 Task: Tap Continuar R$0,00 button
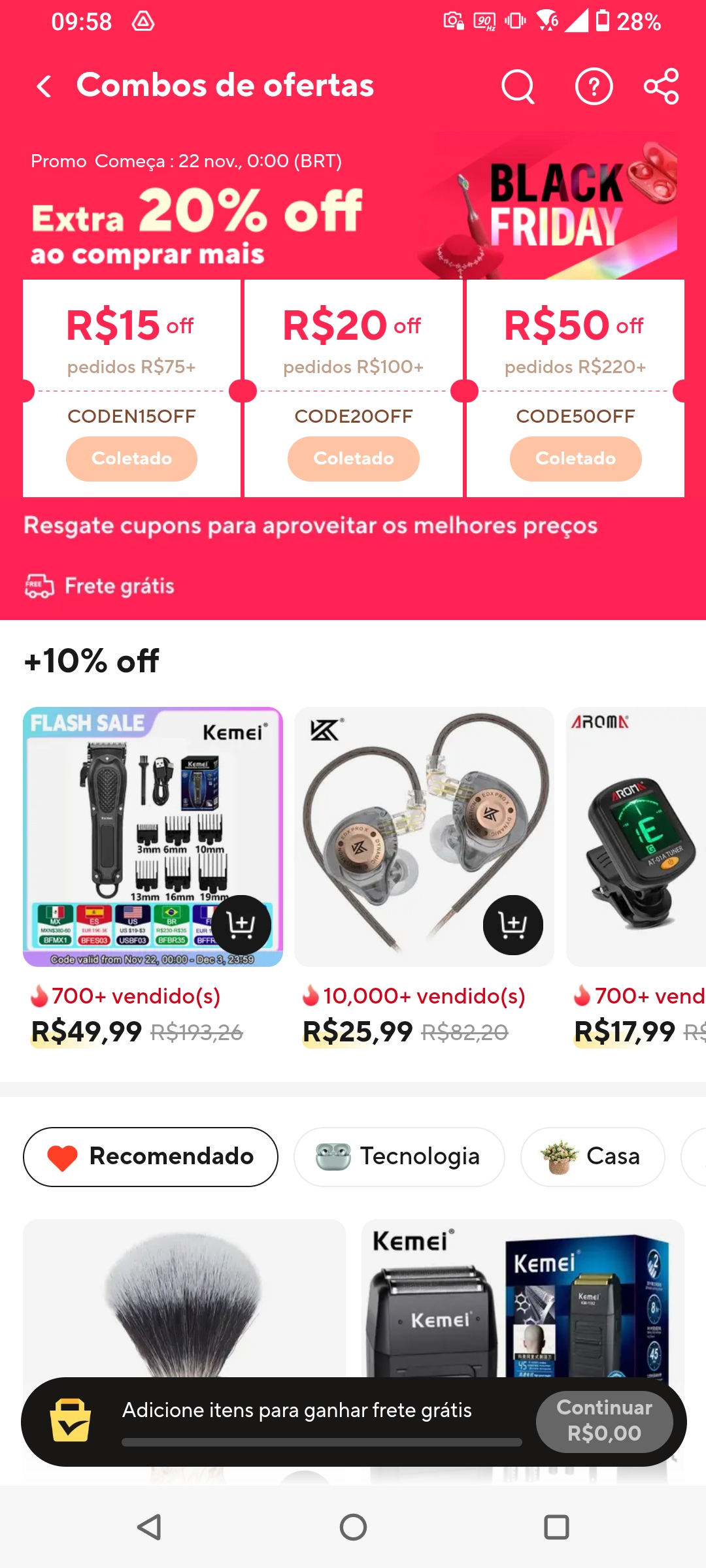click(604, 1421)
